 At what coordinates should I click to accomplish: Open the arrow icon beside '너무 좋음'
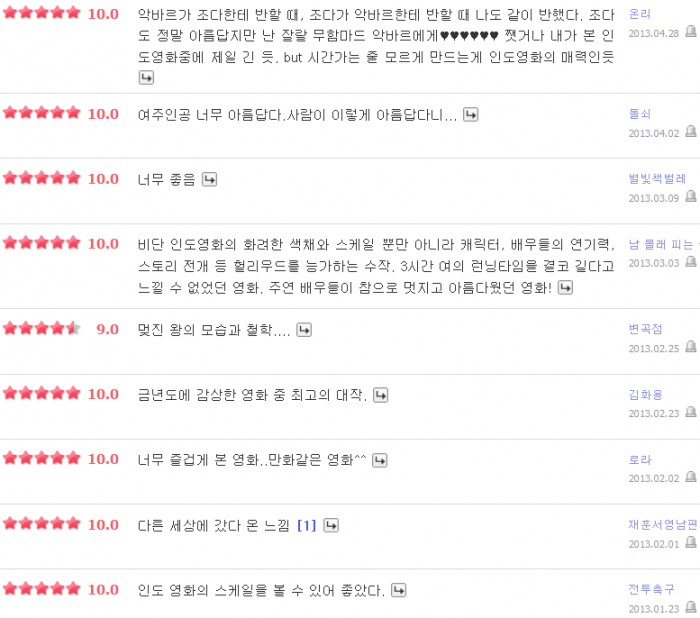pyautogui.click(x=210, y=180)
